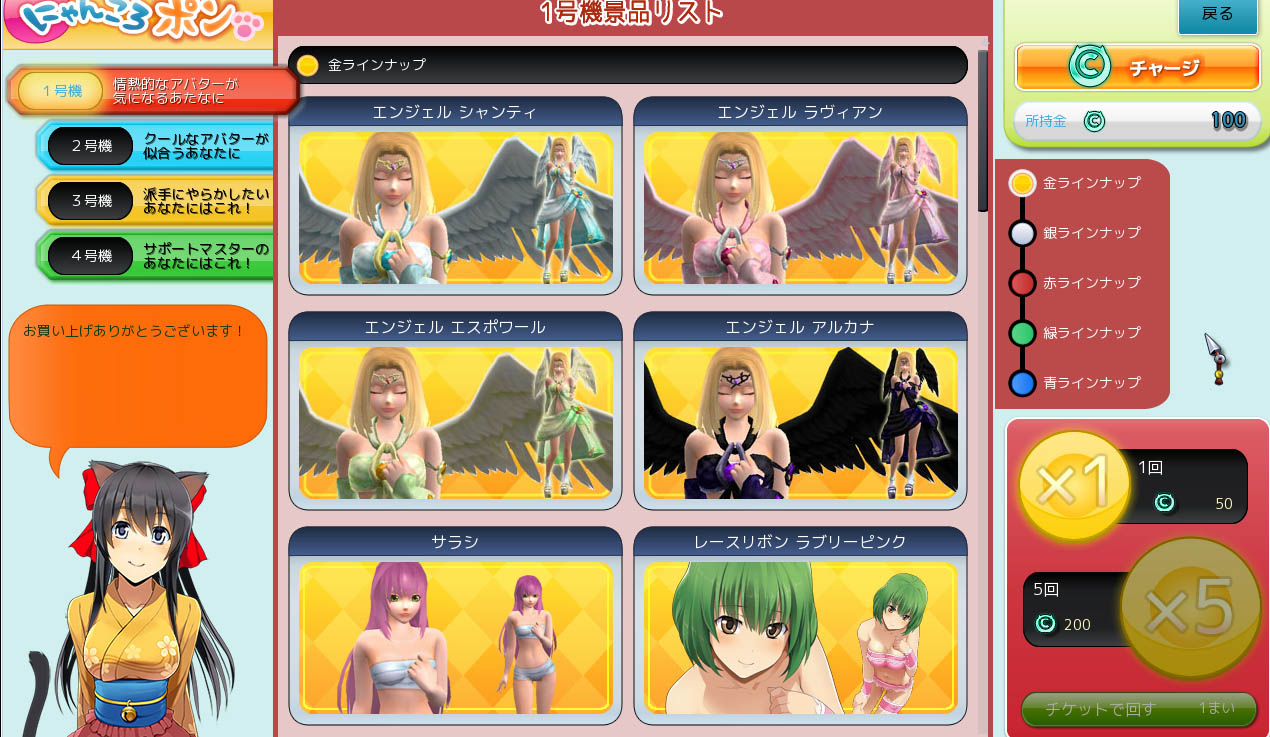
Task: Switch to the 3号機 machine tab
Action: (x=155, y=200)
